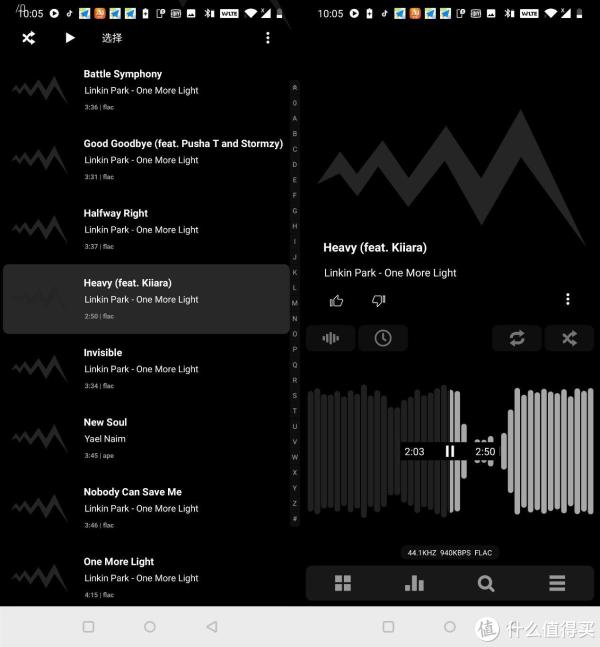Screen dimensions: 600x647
Task: Jump to letter M in the alphabet index
Action: [294, 303]
